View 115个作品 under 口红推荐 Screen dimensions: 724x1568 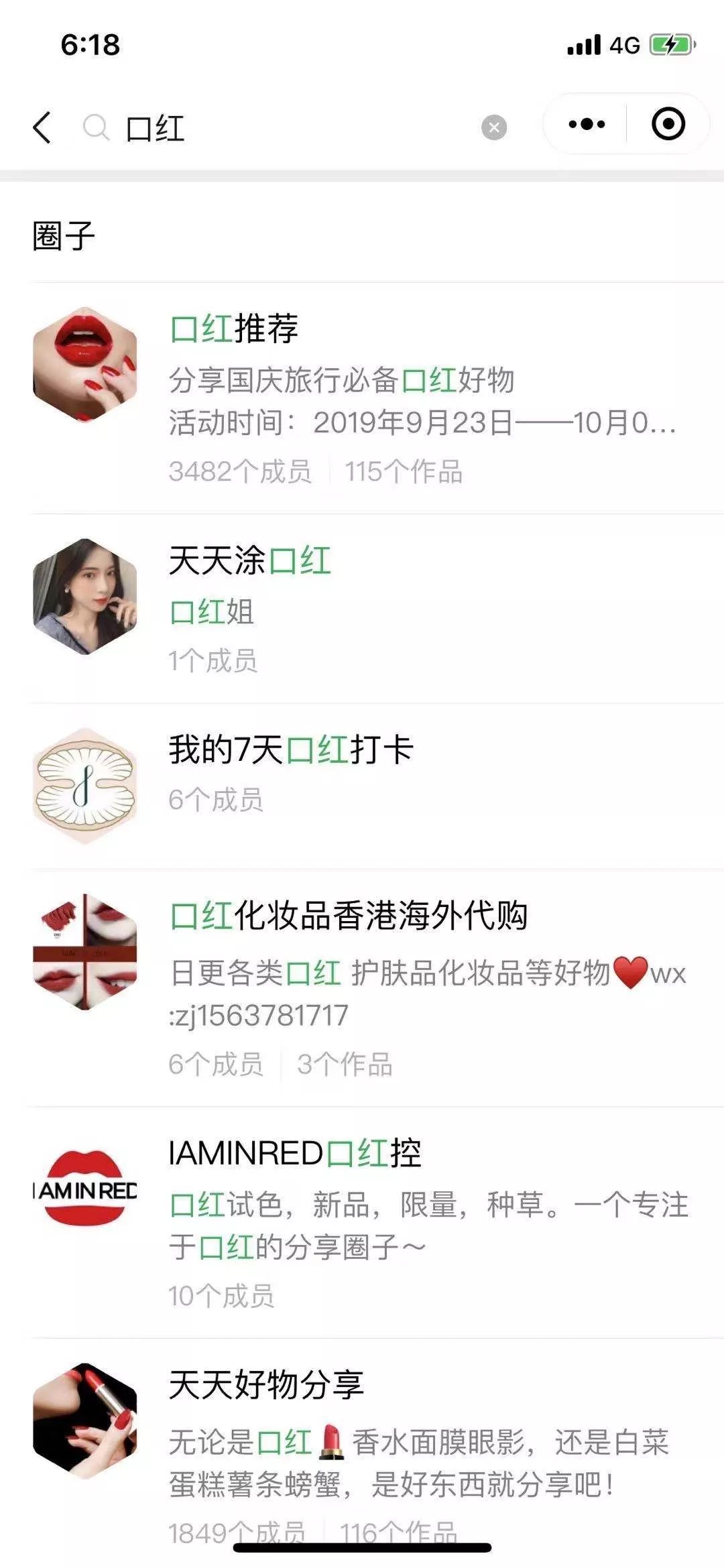point(404,471)
